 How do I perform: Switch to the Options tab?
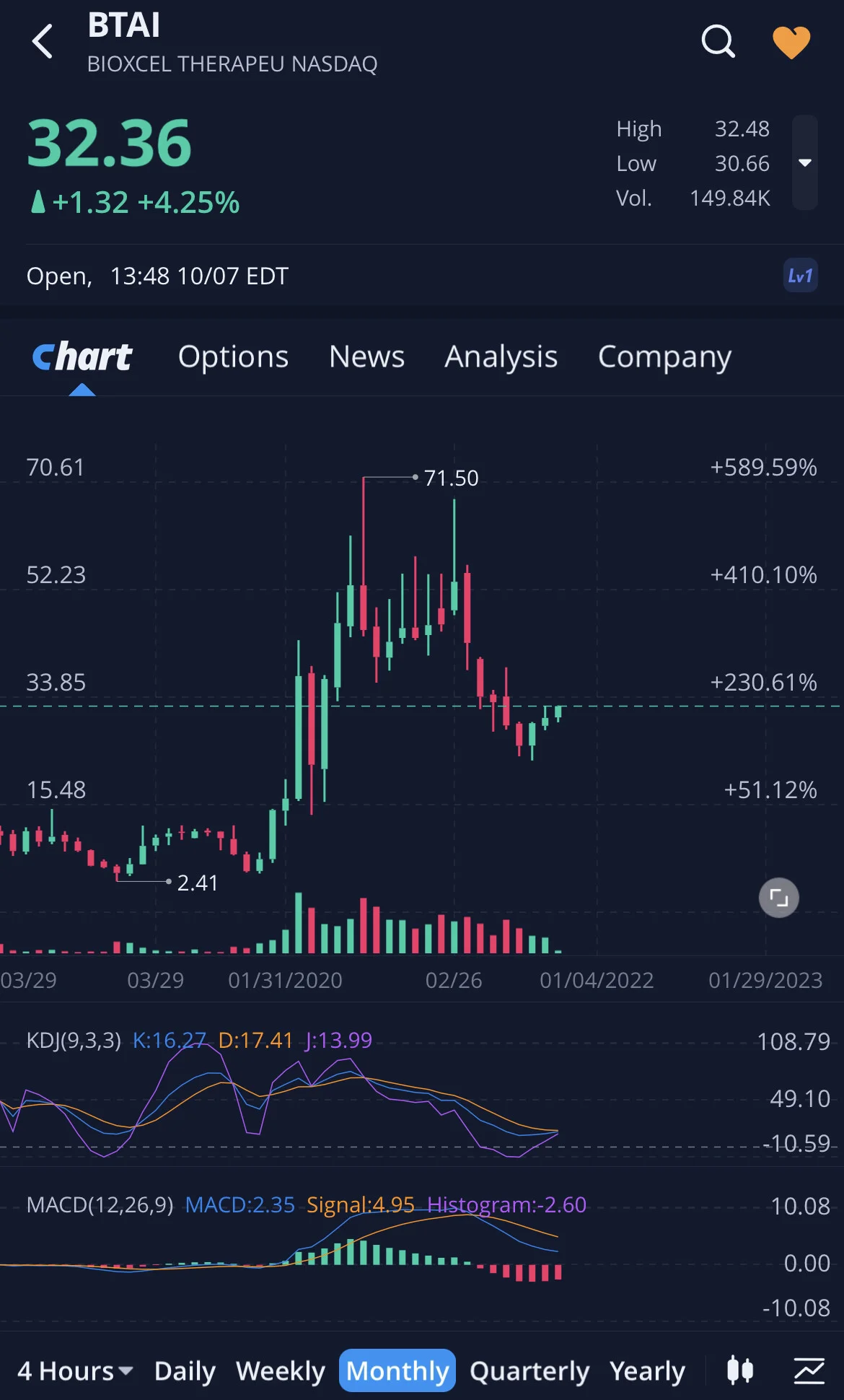233,356
